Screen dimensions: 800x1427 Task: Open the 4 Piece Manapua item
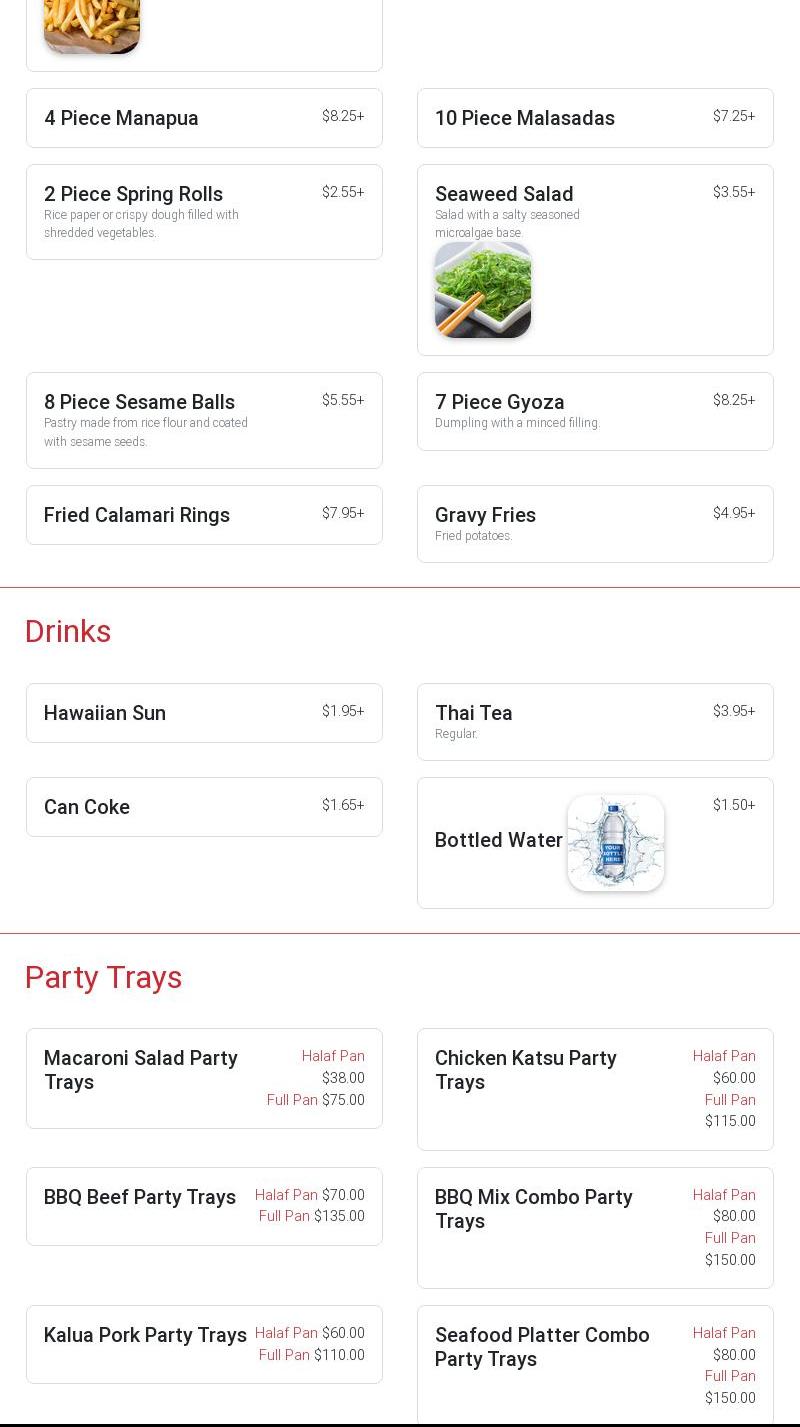[x=204, y=118]
